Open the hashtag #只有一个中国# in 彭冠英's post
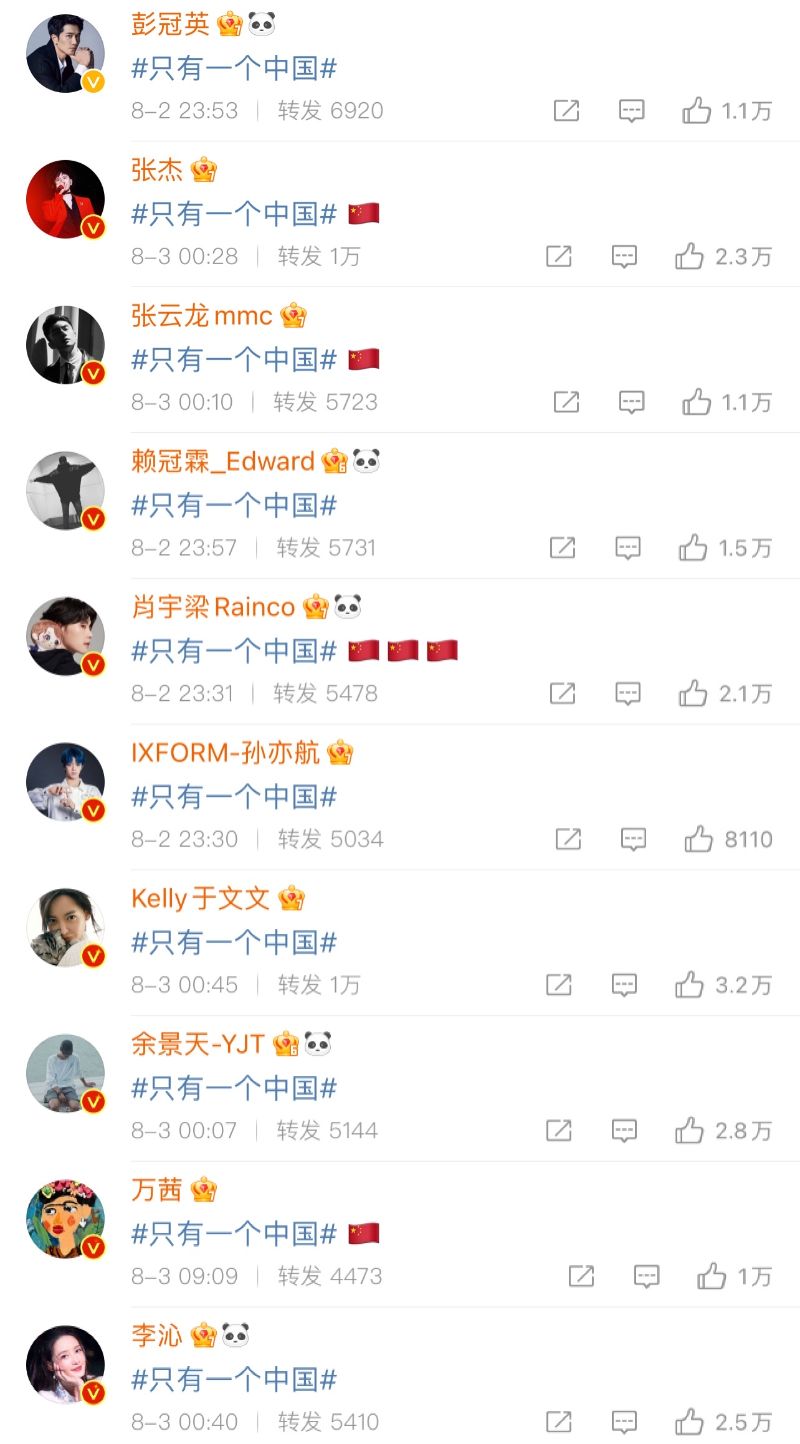The image size is (800, 1444). click(x=234, y=69)
